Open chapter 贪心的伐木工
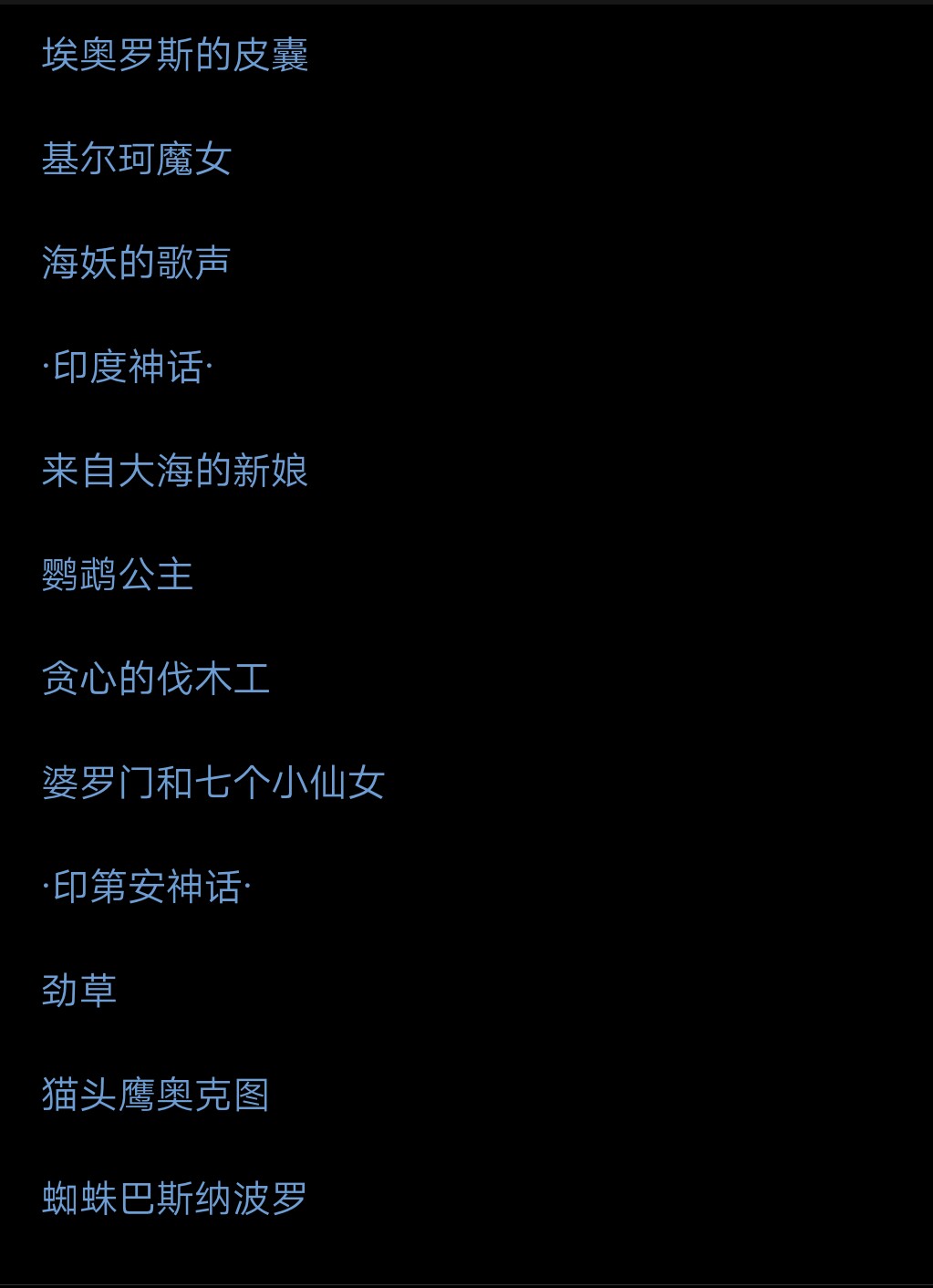Image resolution: width=933 pixels, height=1288 pixels. [x=156, y=679]
